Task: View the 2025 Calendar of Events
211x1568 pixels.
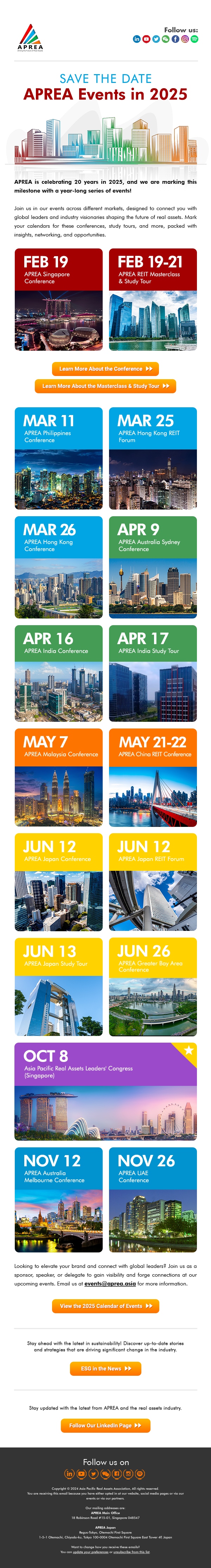Action: pos(105,1306)
